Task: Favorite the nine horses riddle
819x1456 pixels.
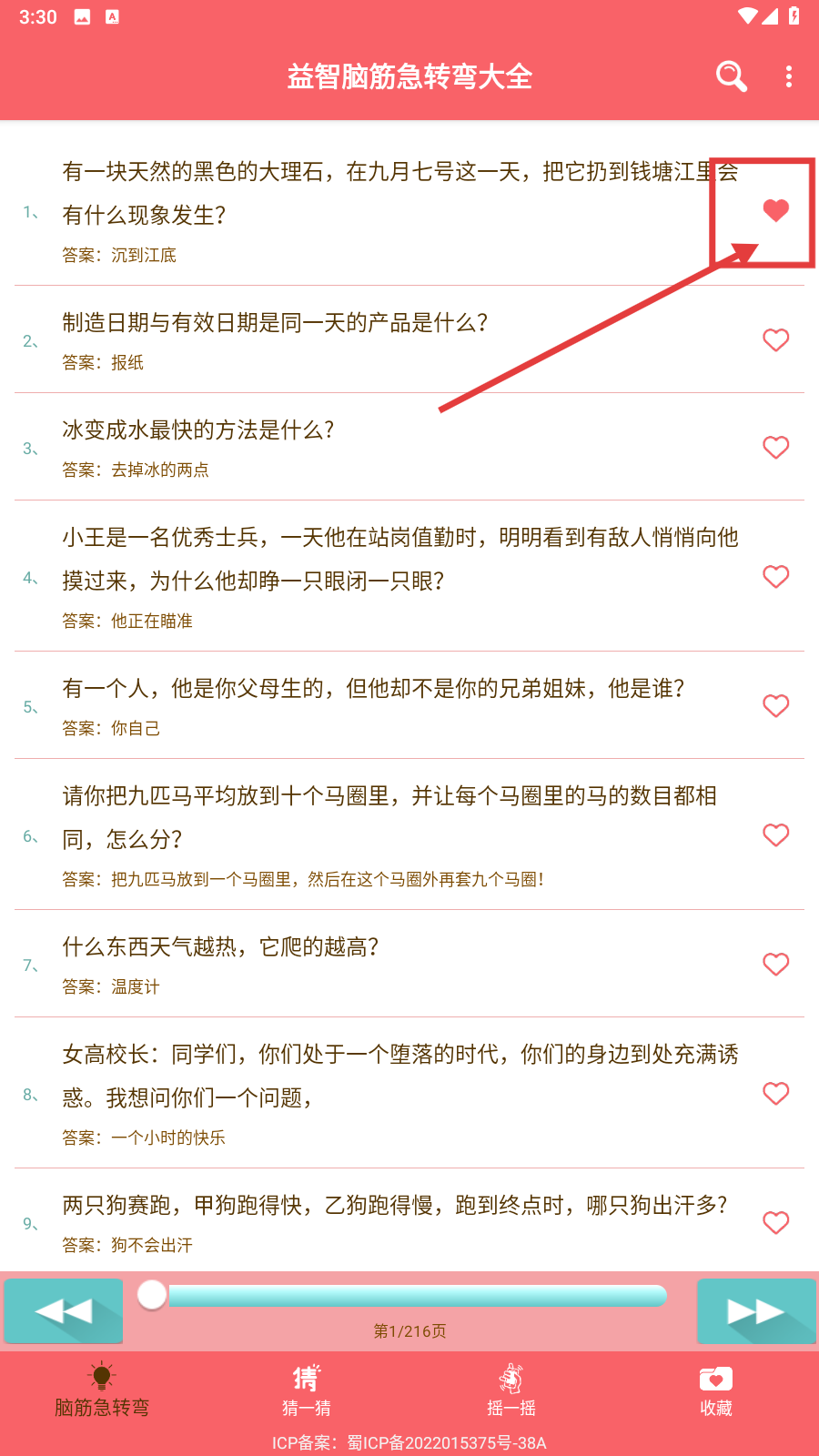Action: pos(775,835)
